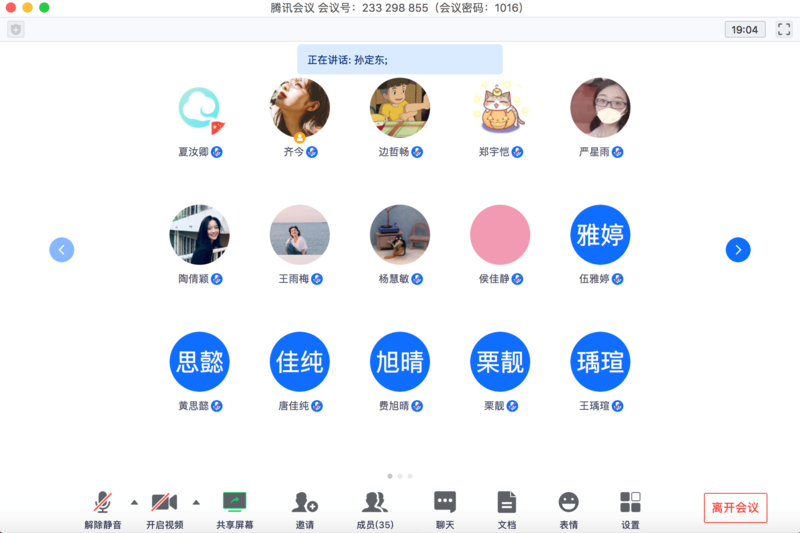Turn on video (开启视频)
The height and width of the screenshot is (533, 800).
(x=164, y=508)
